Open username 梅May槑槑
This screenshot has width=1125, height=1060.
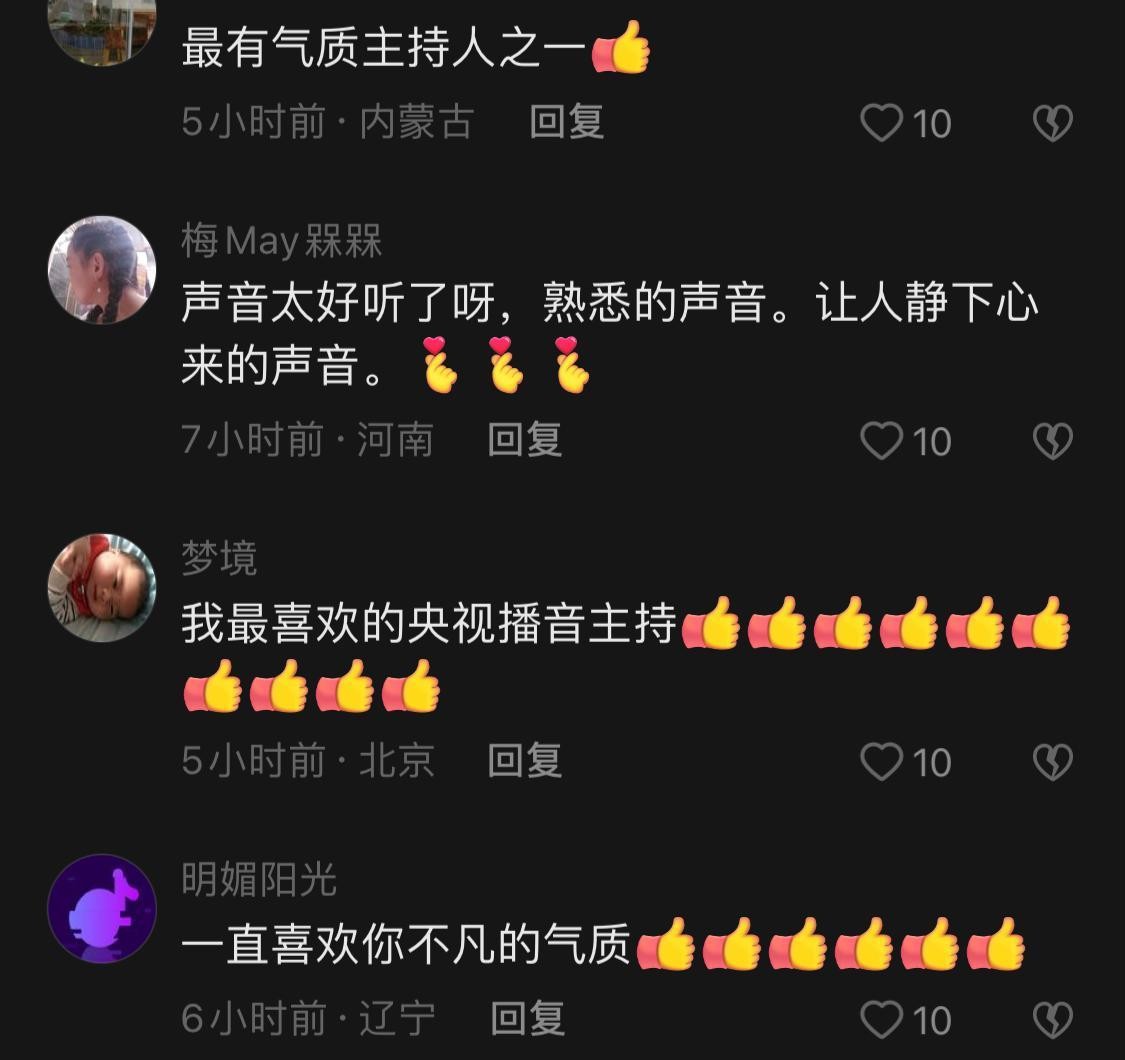(281, 242)
